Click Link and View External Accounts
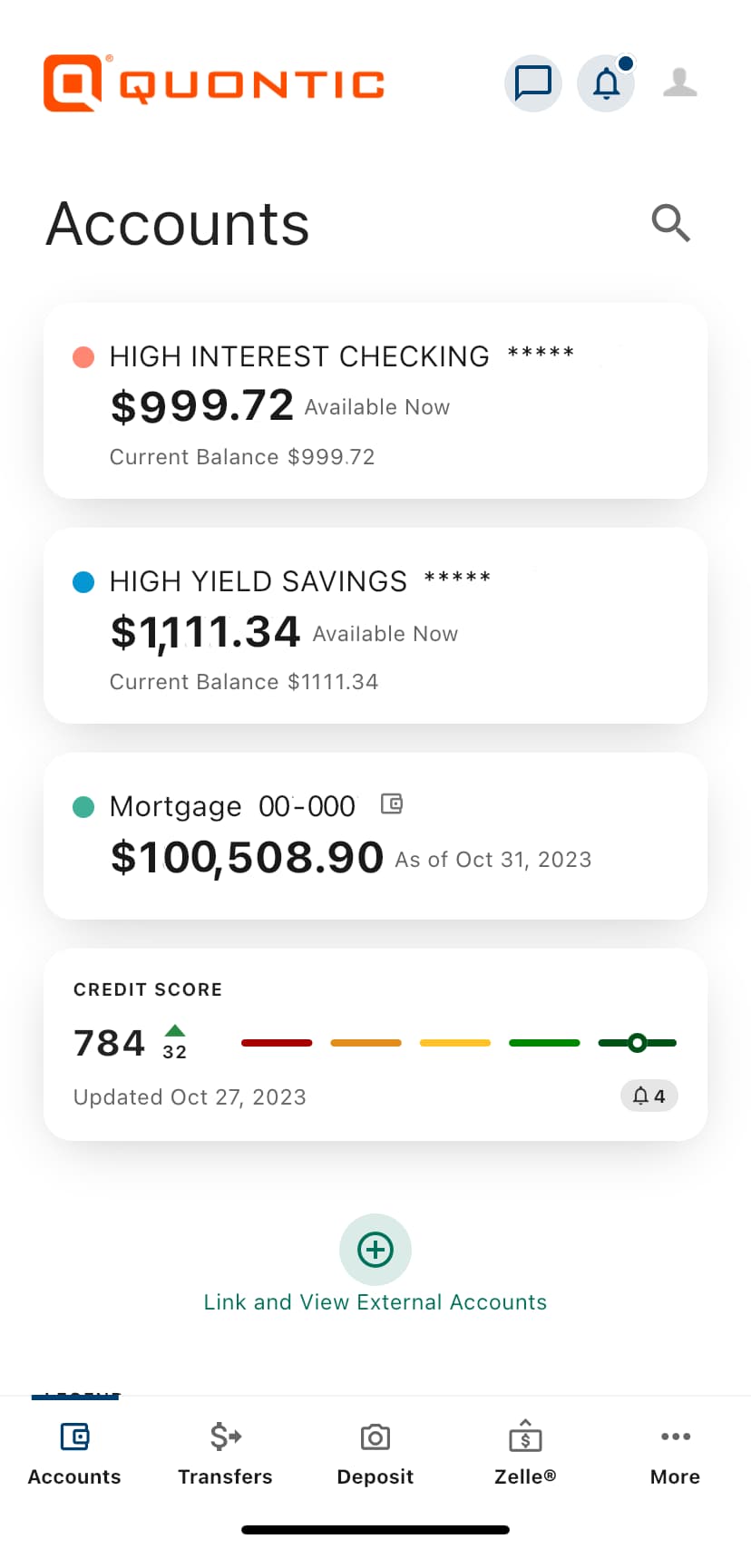 click(x=375, y=1301)
